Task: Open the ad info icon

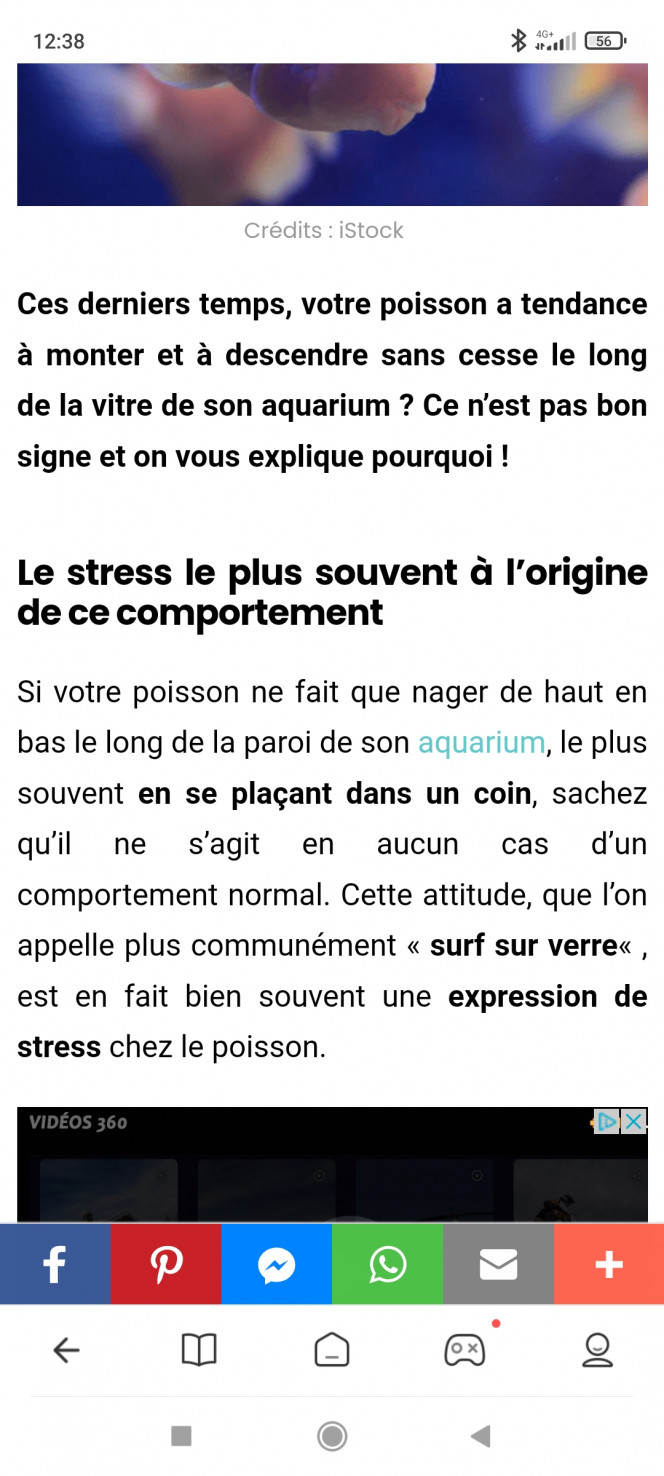Action: pos(606,1121)
